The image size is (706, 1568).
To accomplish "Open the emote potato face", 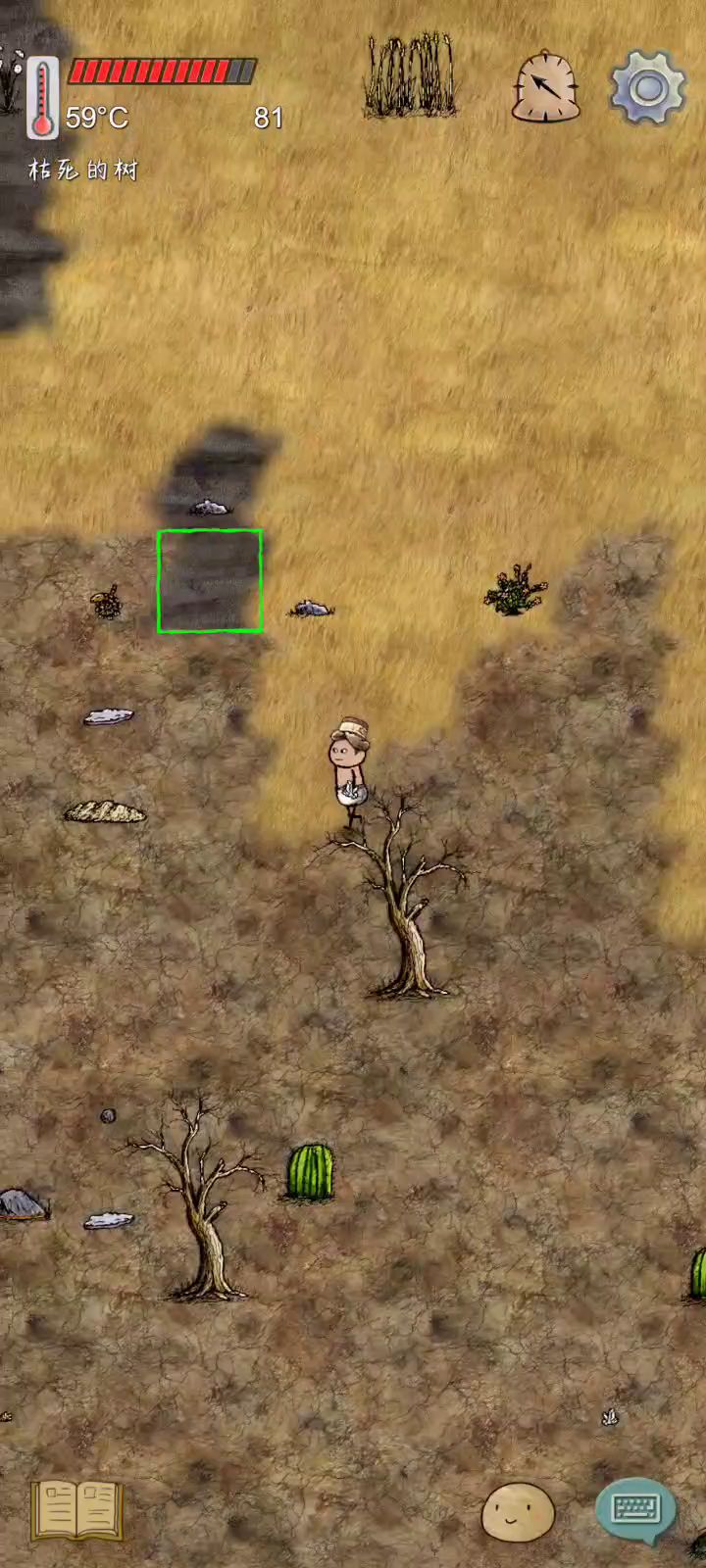I will tap(518, 1511).
